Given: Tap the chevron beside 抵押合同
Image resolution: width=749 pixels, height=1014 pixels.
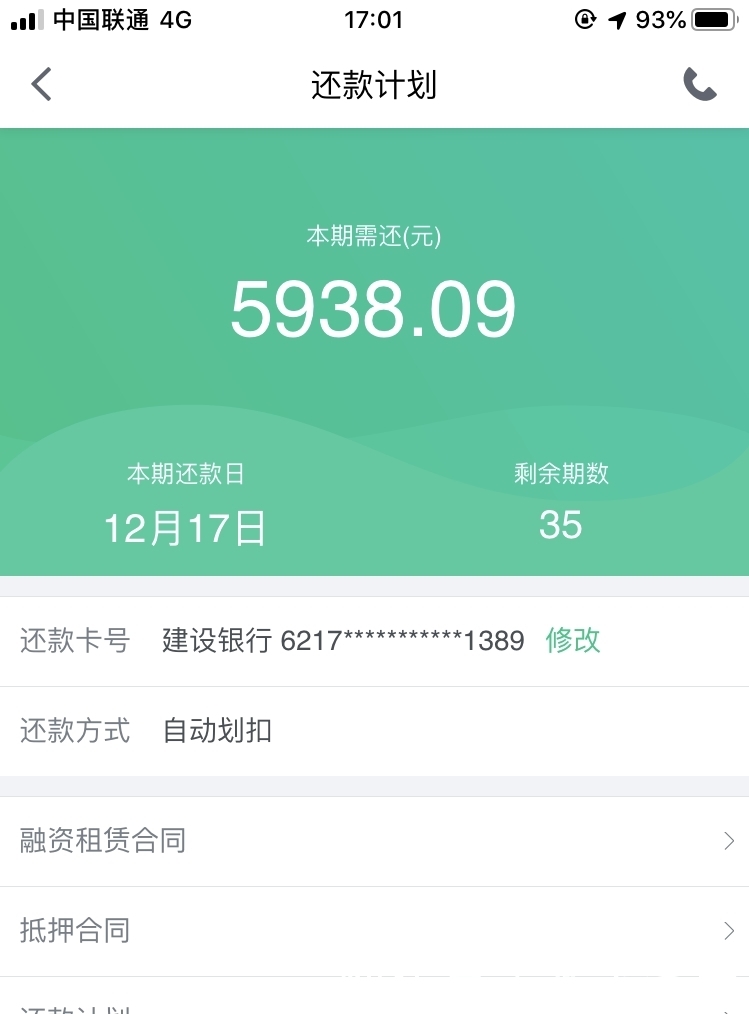Looking at the screenshot, I should (x=729, y=931).
